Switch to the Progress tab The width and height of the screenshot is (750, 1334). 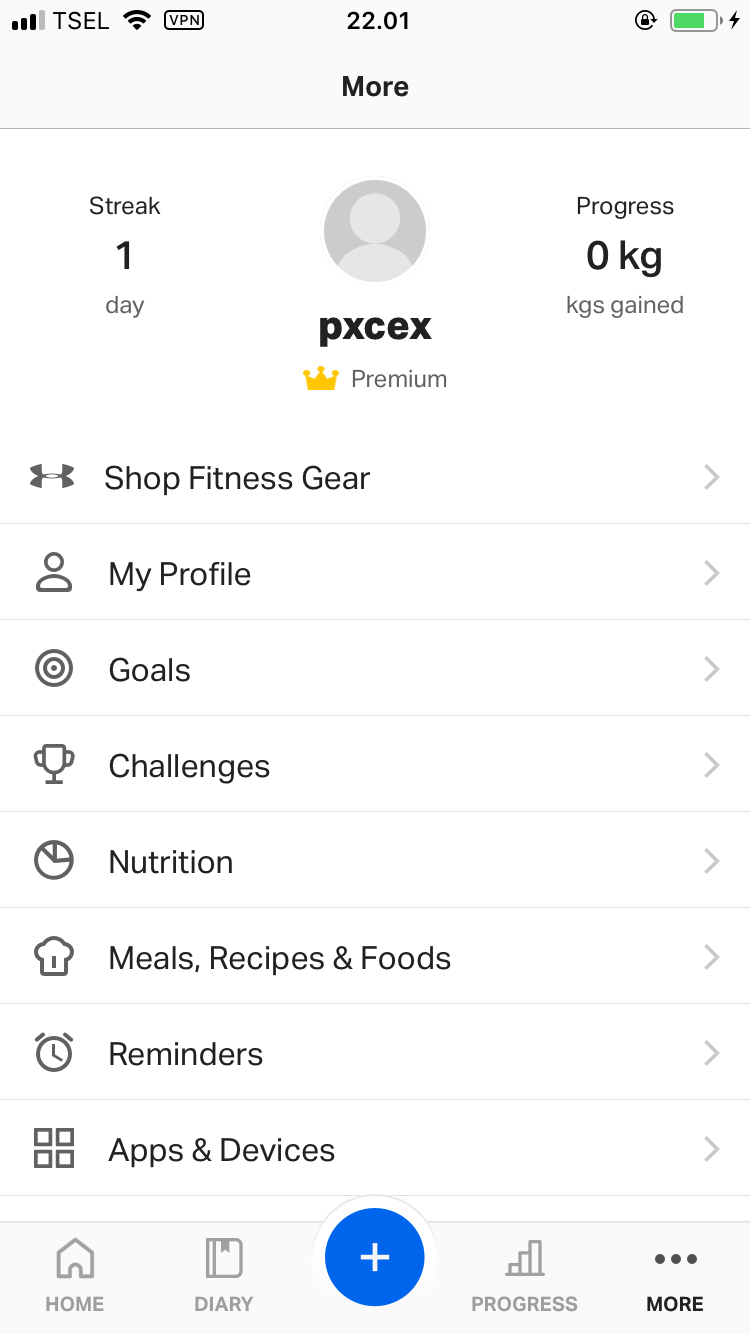(x=525, y=1275)
